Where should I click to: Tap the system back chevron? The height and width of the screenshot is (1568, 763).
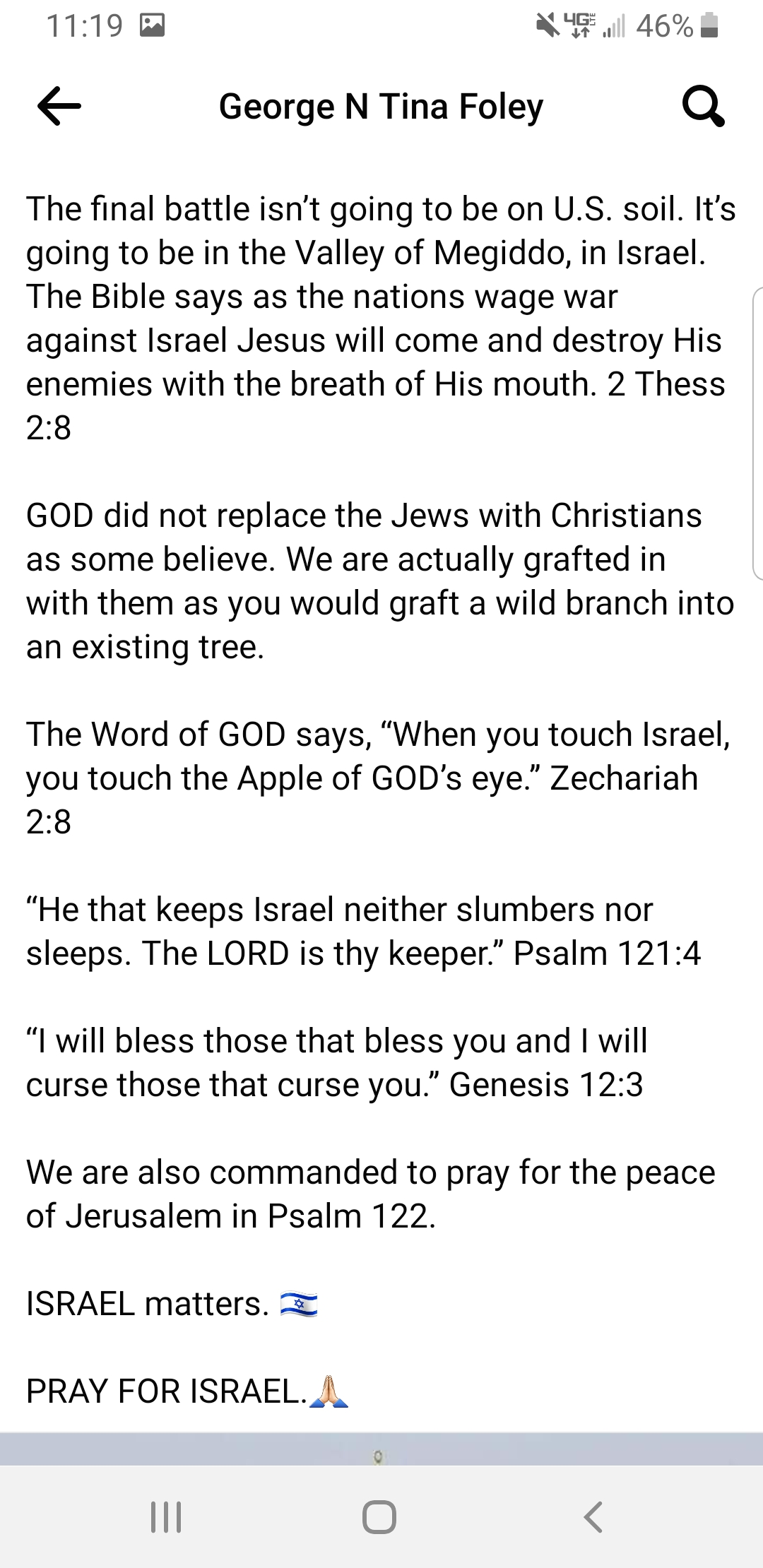coord(593,1516)
